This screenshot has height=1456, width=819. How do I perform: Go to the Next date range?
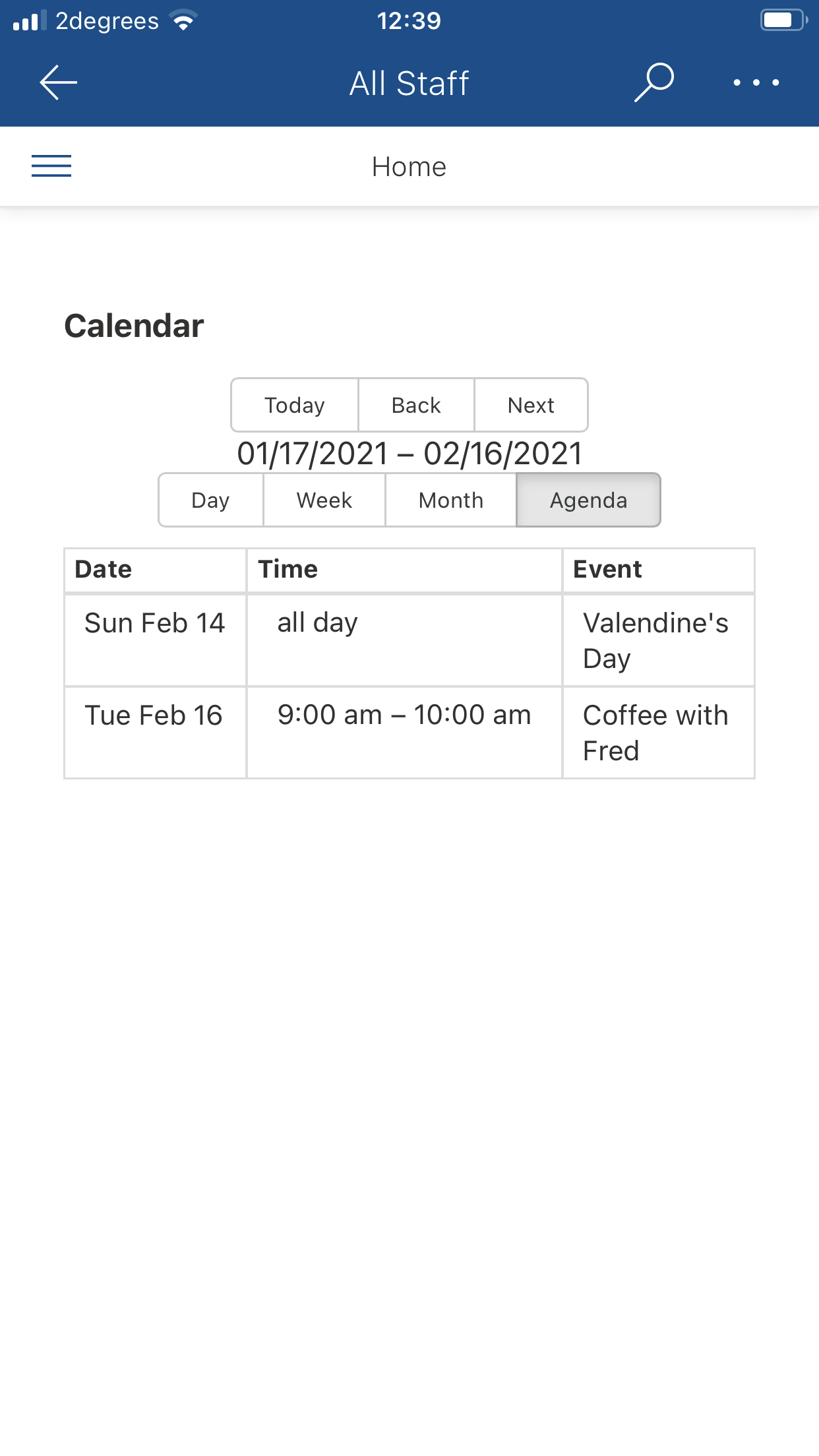pyautogui.click(x=531, y=405)
